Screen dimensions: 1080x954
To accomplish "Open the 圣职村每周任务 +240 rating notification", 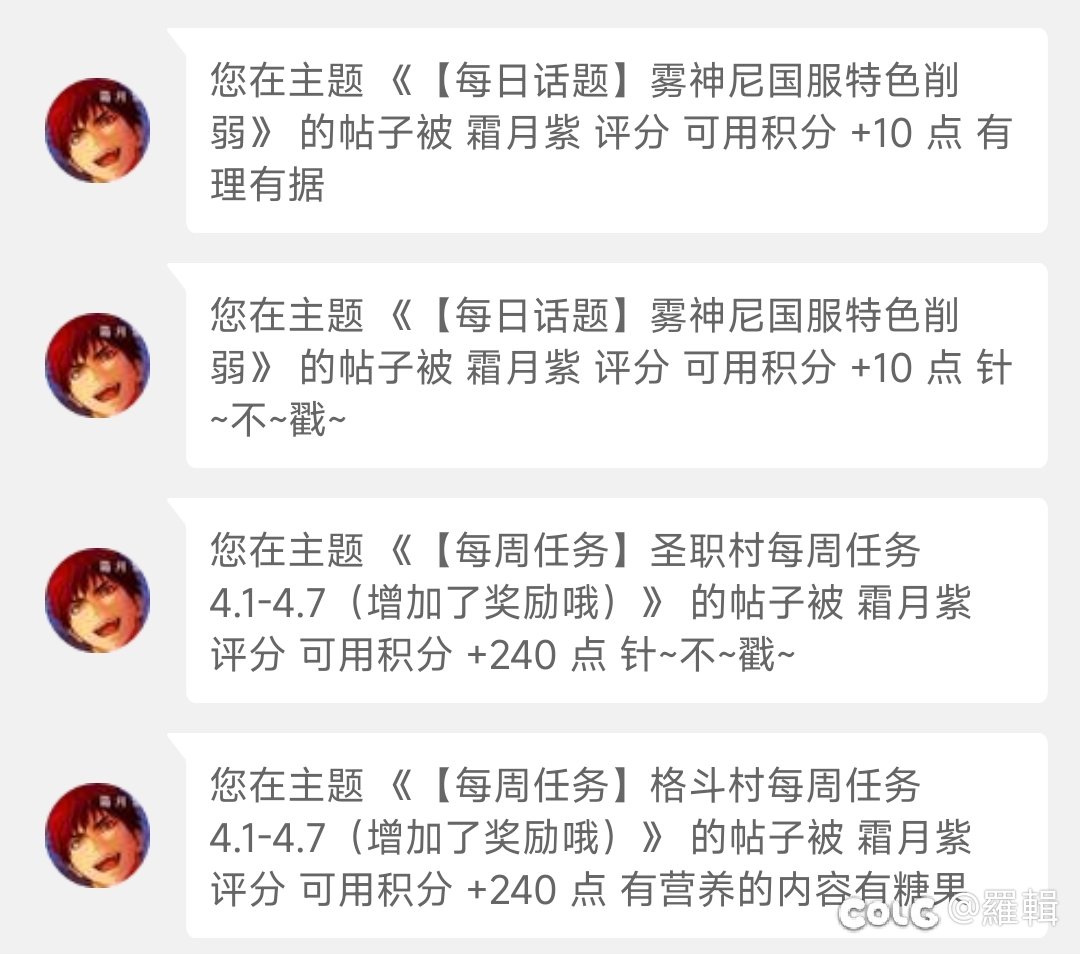I will coord(615,601).
